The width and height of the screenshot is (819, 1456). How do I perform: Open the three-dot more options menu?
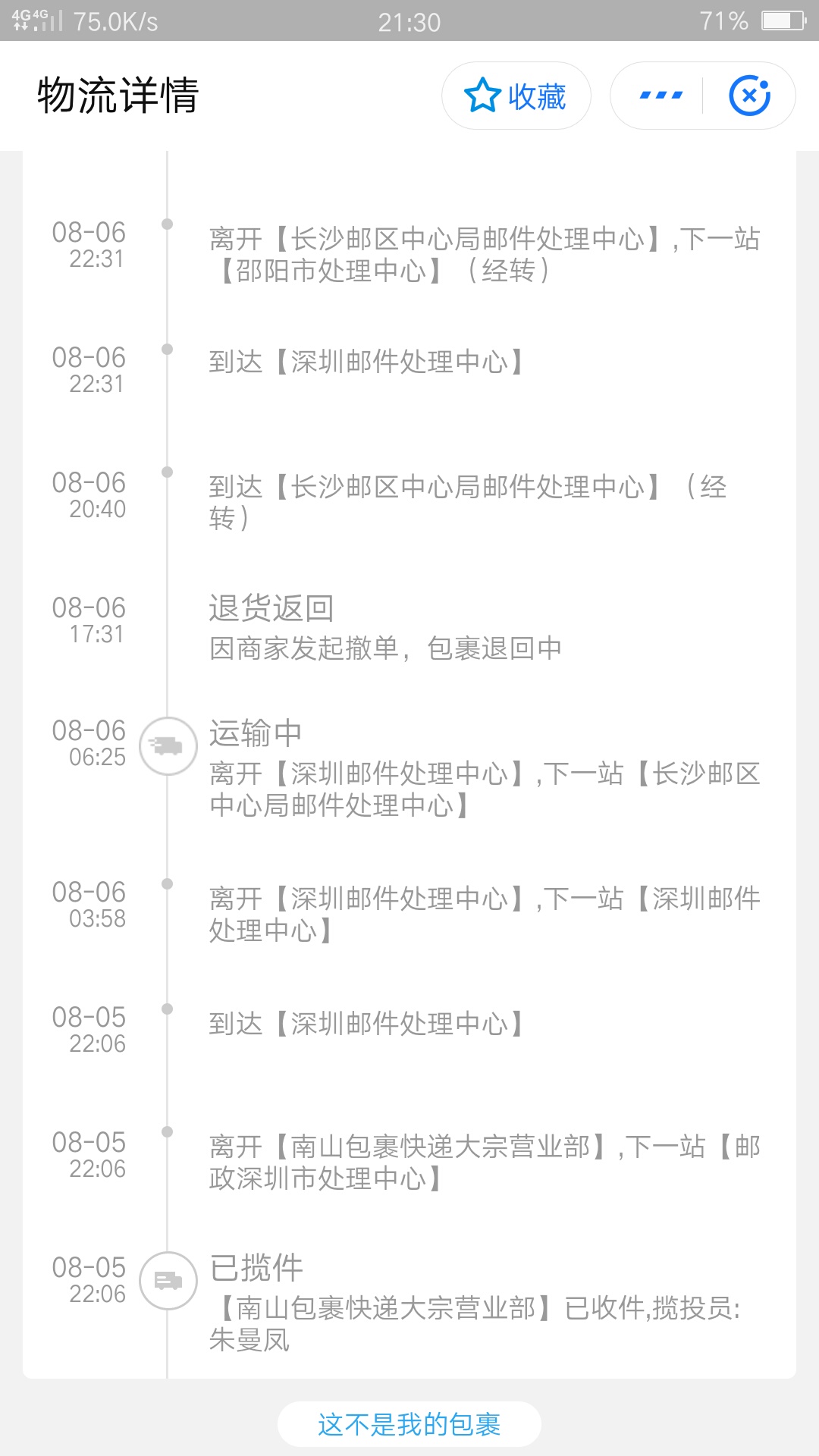tap(661, 96)
